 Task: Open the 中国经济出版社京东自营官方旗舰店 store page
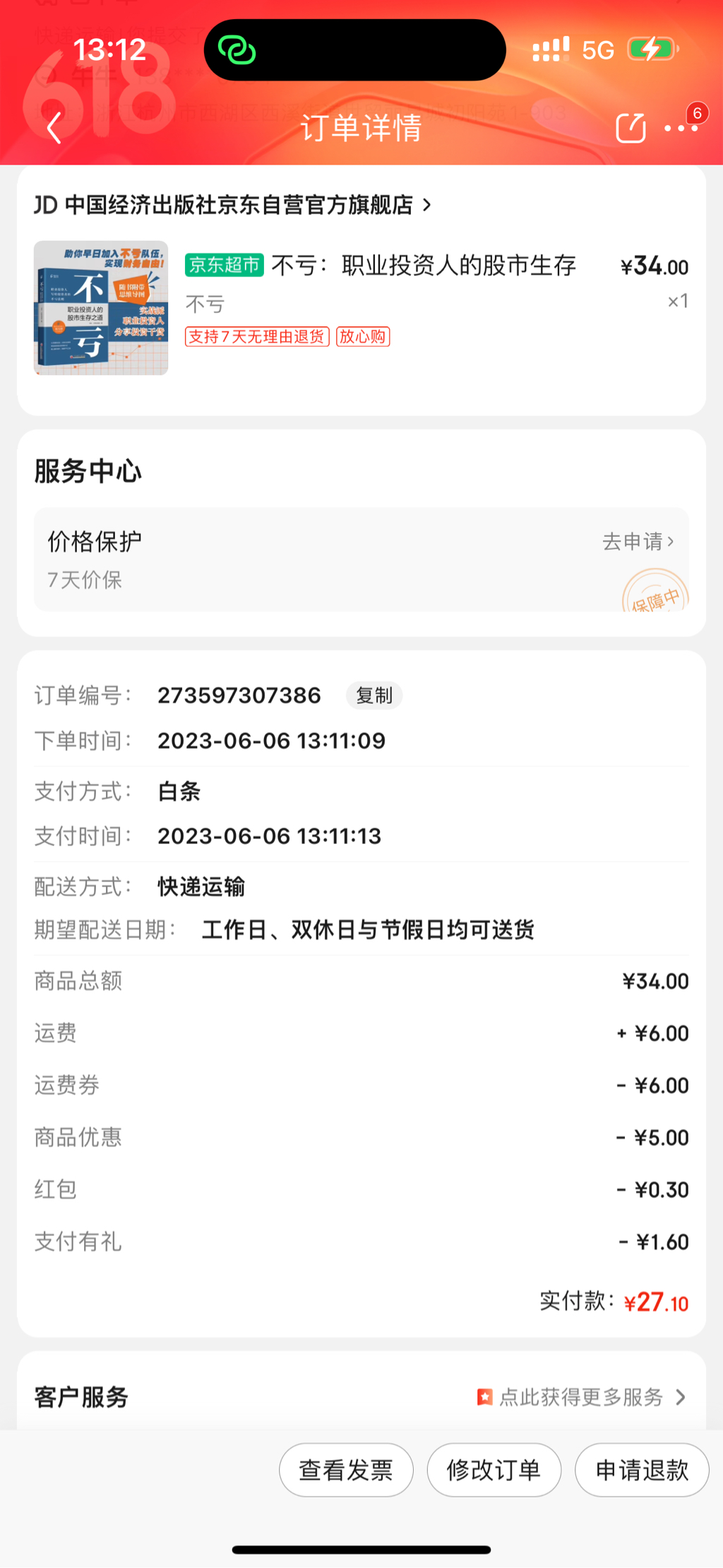(x=233, y=205)
